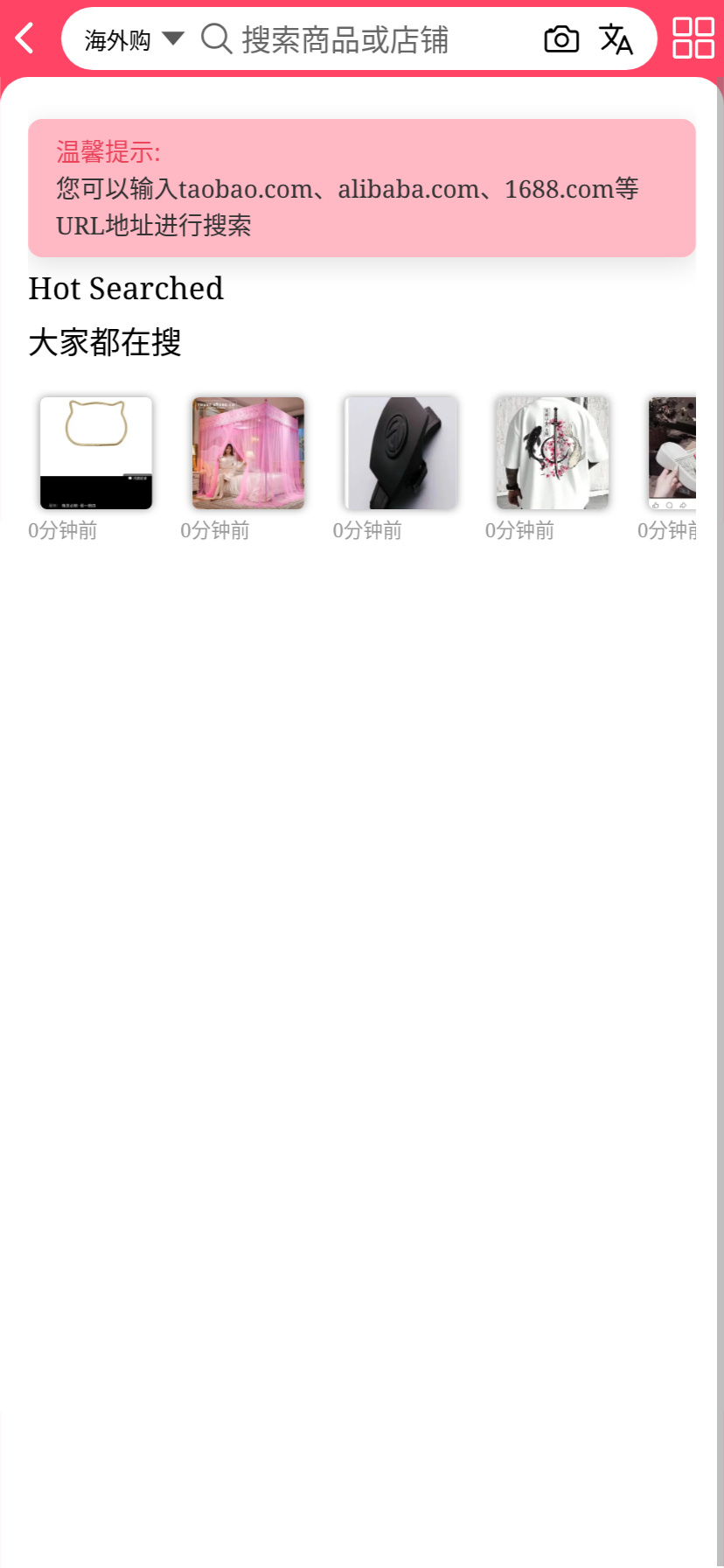
Task: Go back using the top-left arrow
Action: [x=25, y=38]
